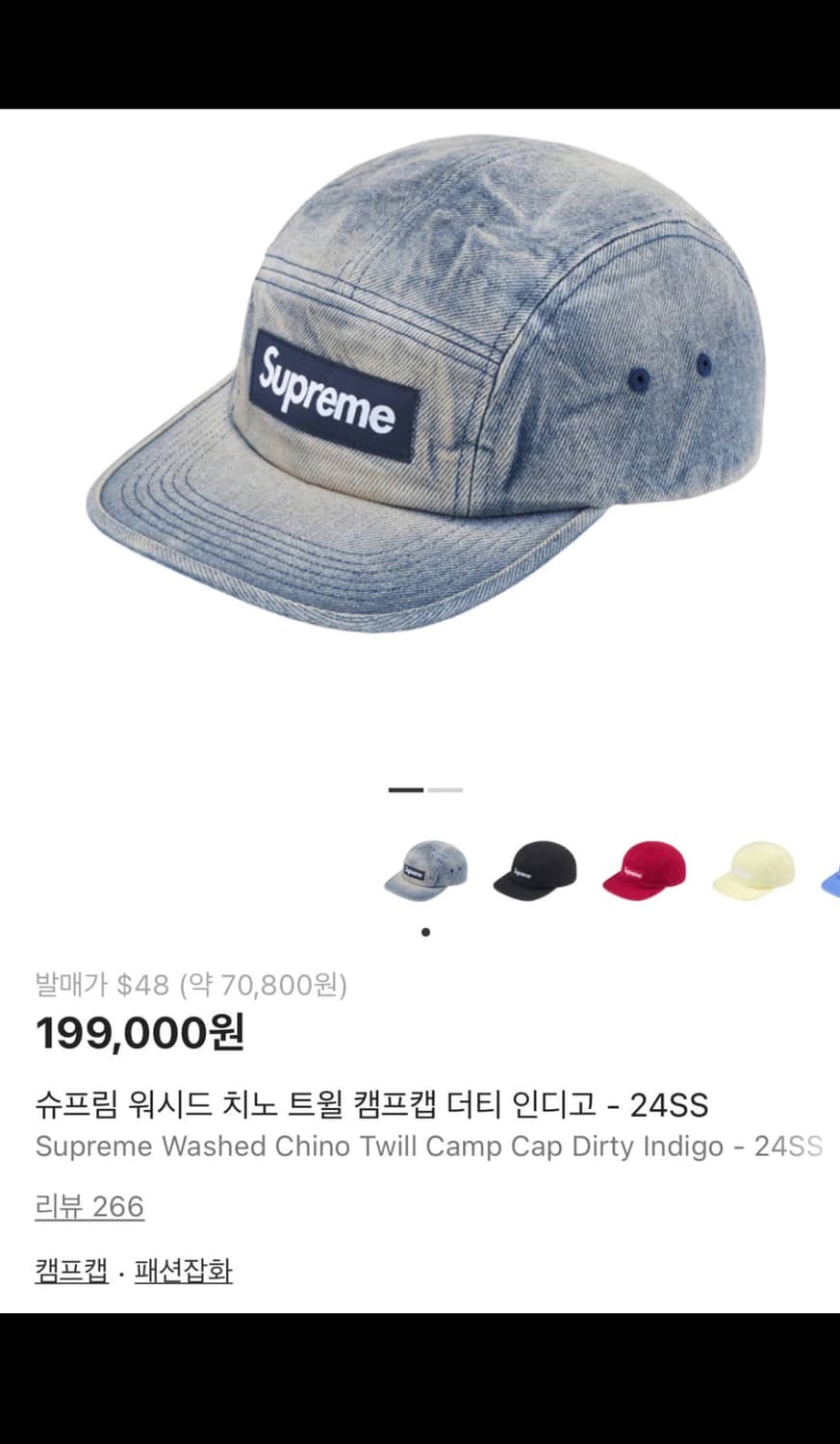
Task: Click the dark status bar at the top
Action: click(x=420, y=48)
